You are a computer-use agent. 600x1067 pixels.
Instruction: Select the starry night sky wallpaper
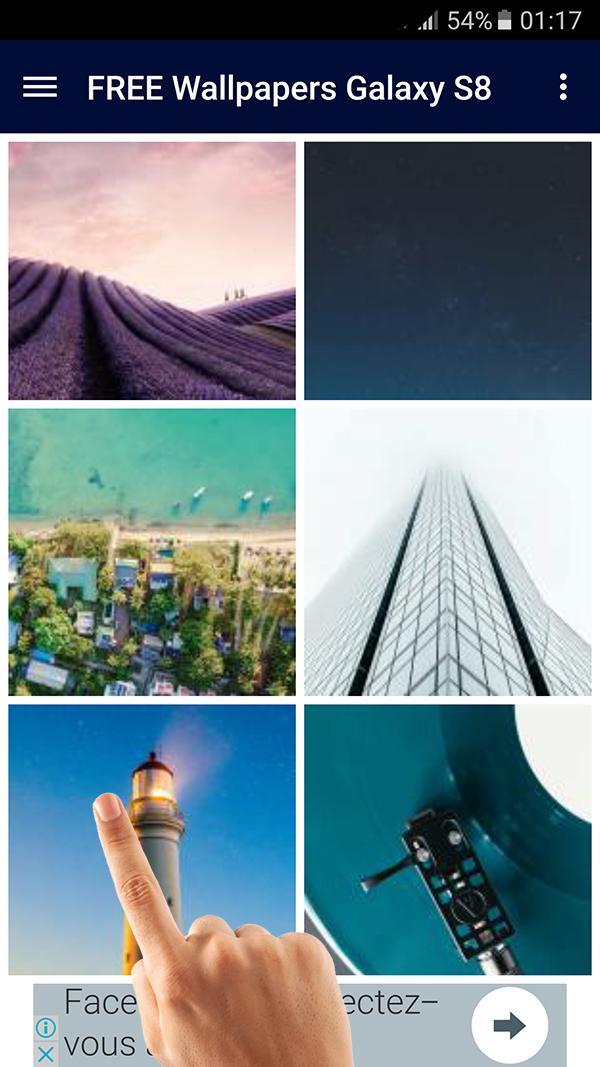click(x=448, y=271)
